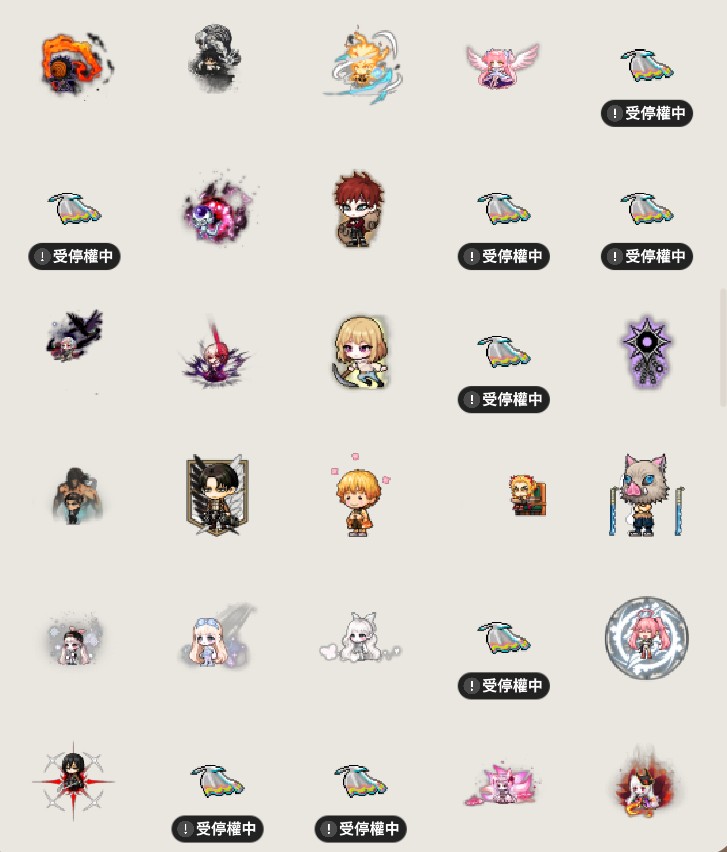Open the yellow lightning fox character
This screenshot has width=727, height=852.
pyautogui.click(x=362, y=62)
